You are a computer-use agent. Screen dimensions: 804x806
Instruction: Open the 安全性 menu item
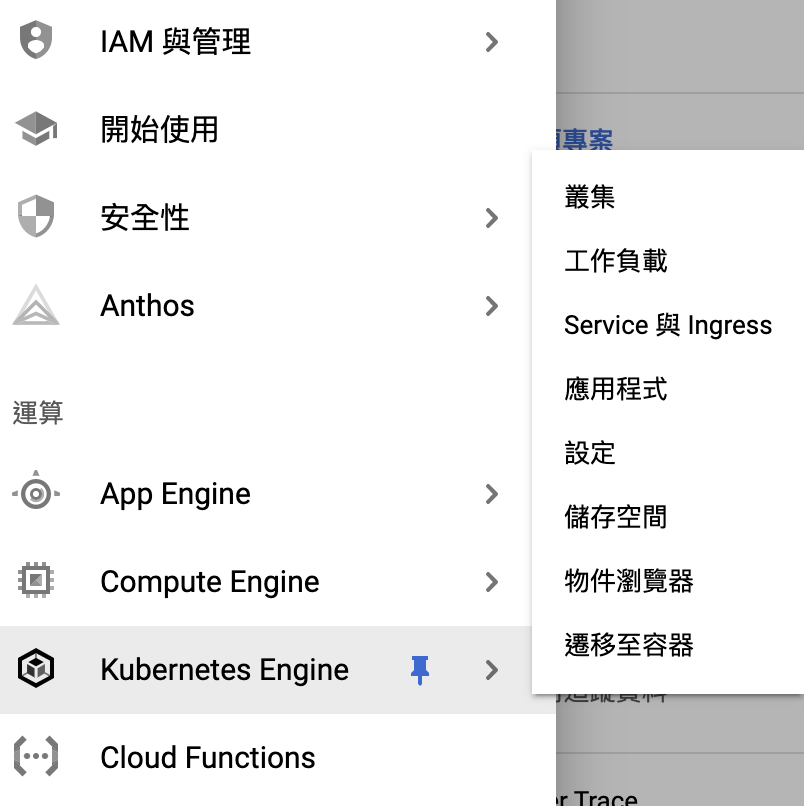145,218
